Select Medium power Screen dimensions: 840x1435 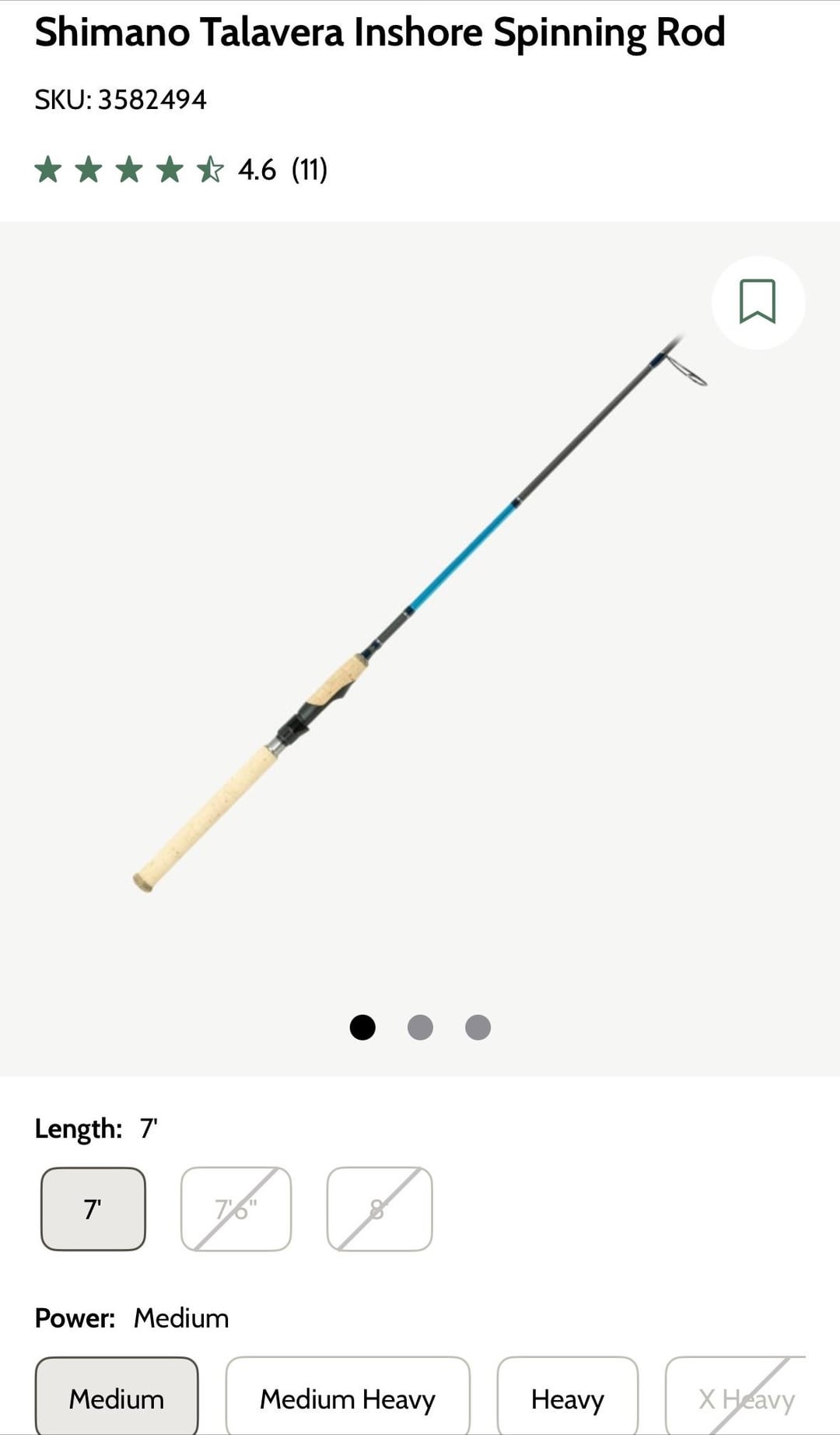point(117,1398)
